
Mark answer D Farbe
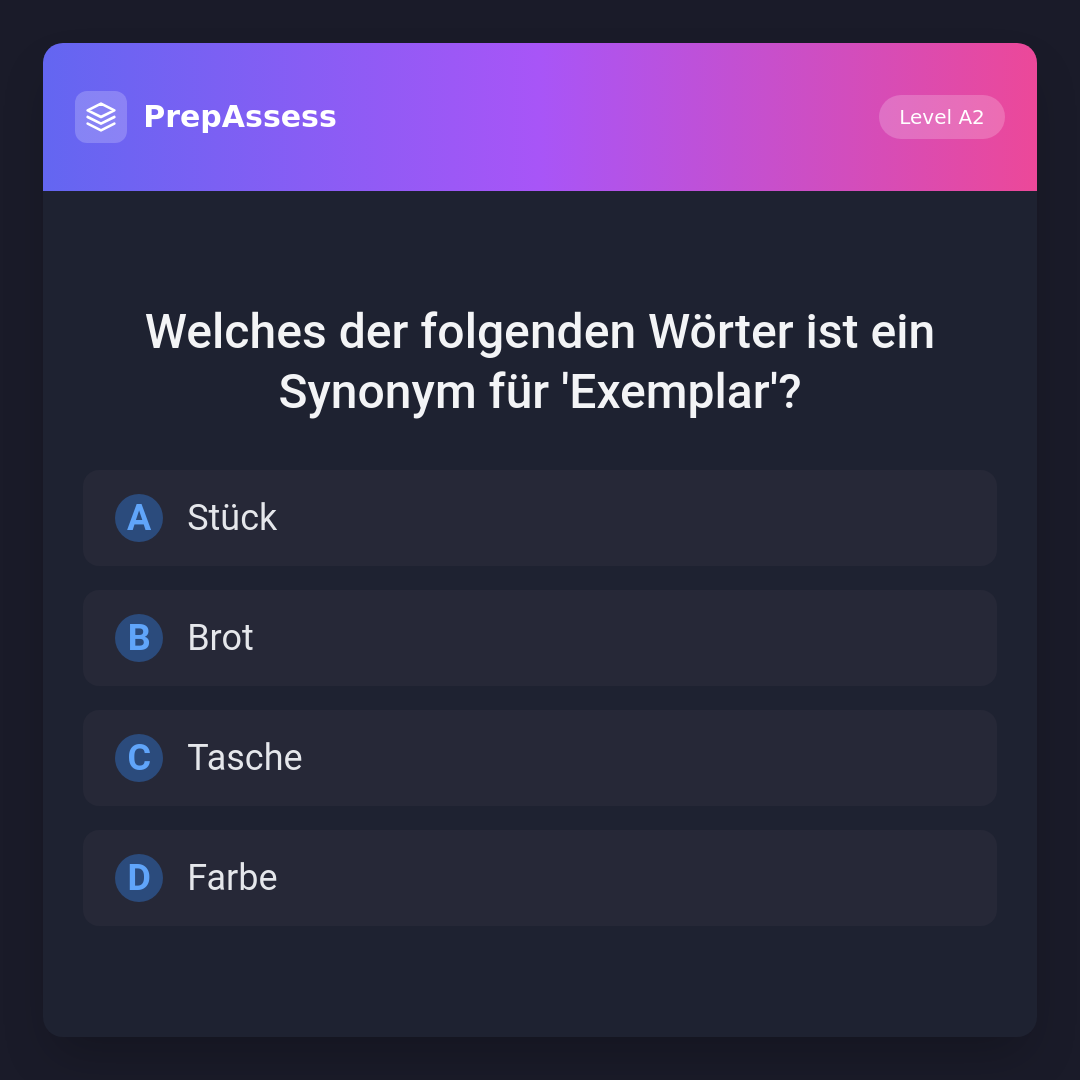tap(540, 878)
